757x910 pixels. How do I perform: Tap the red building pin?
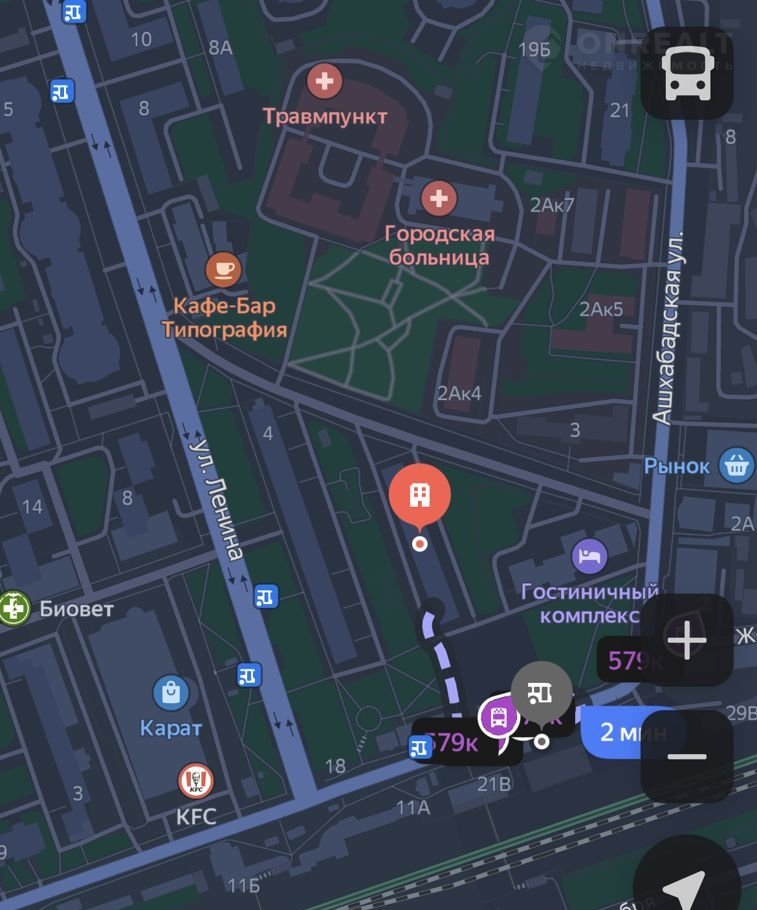click(x=420, y=493)
